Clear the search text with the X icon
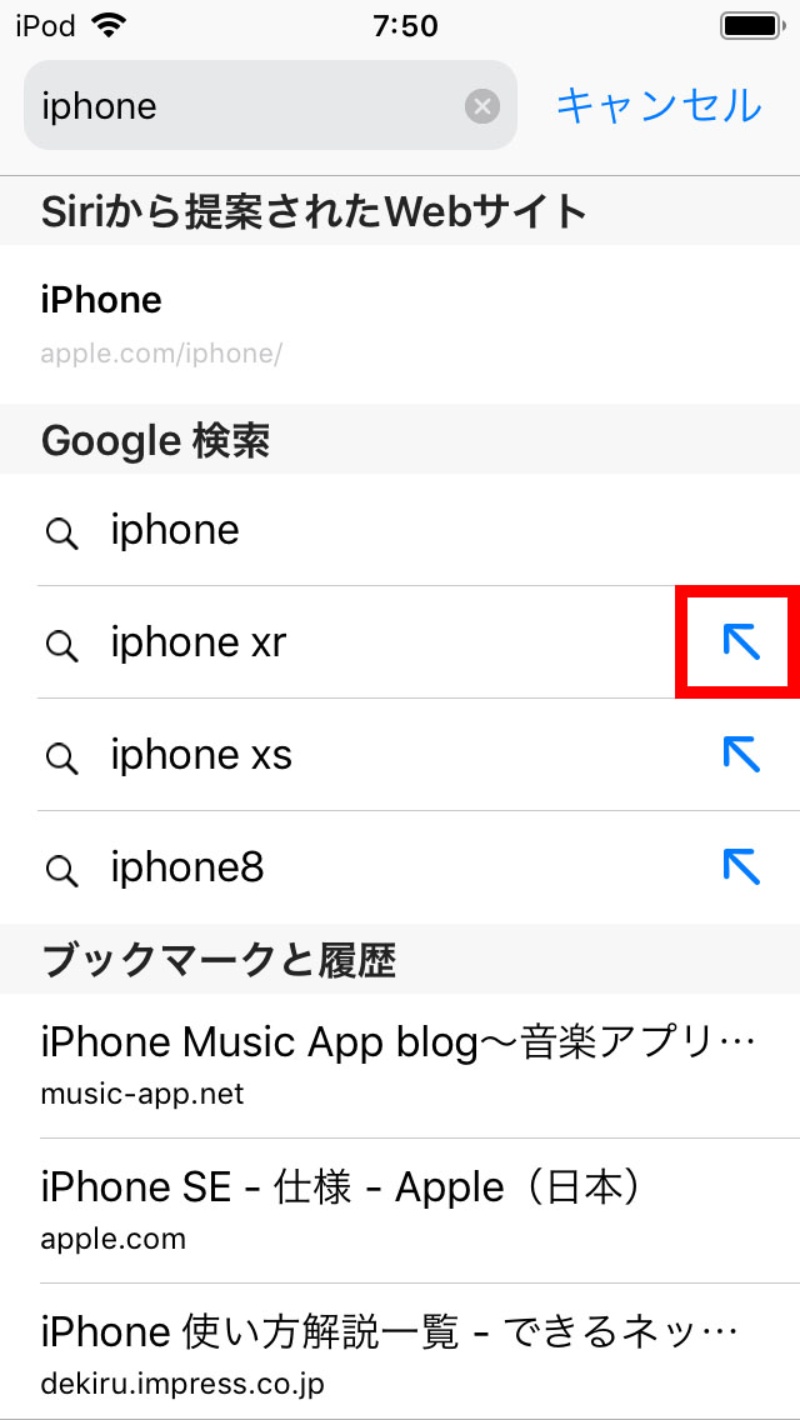800x1420 pixels. click(482, 106)
